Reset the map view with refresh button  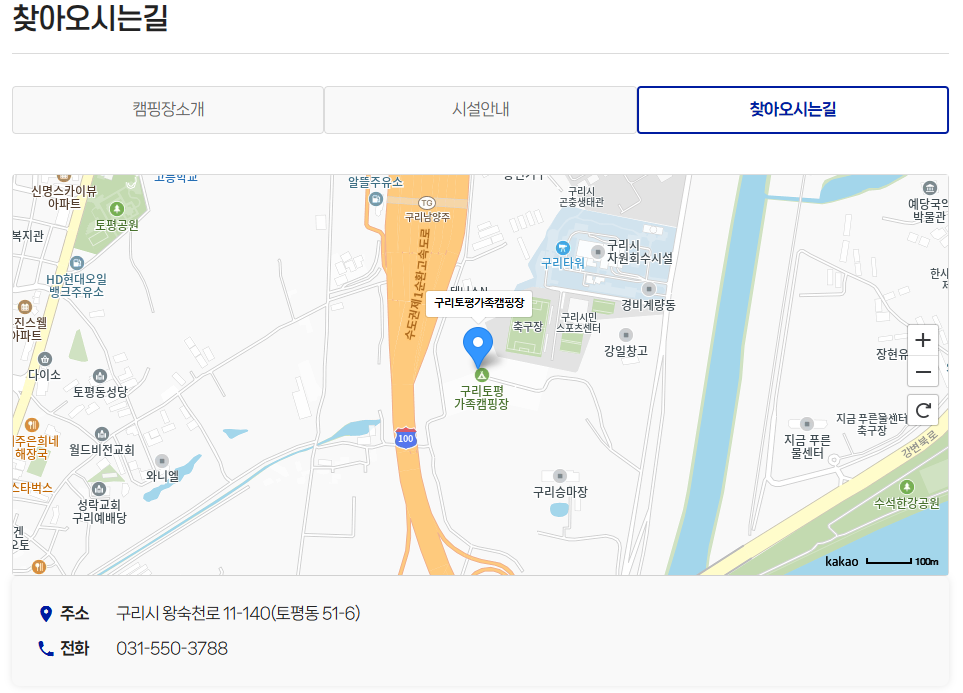922,410
